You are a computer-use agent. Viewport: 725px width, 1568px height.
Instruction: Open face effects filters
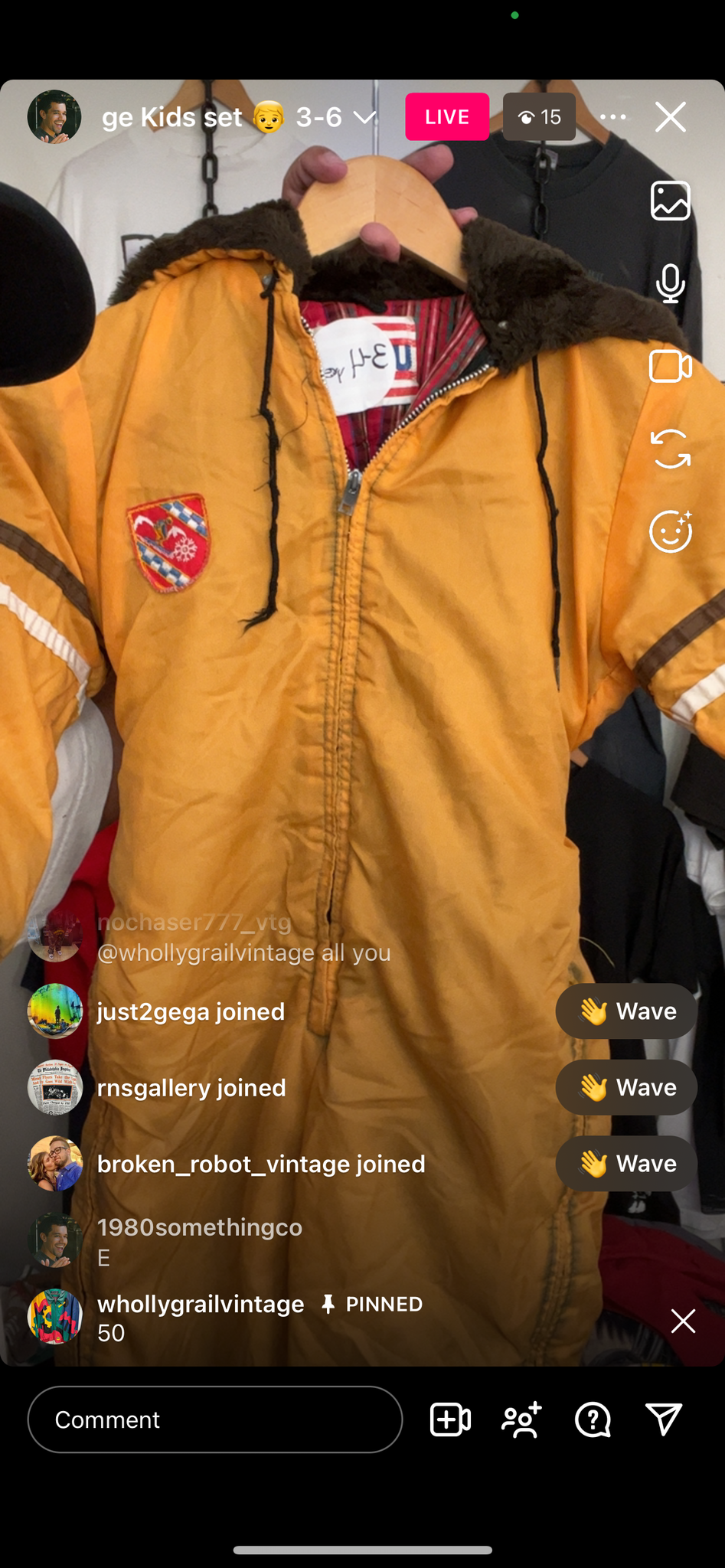click(x=671, y=531)
